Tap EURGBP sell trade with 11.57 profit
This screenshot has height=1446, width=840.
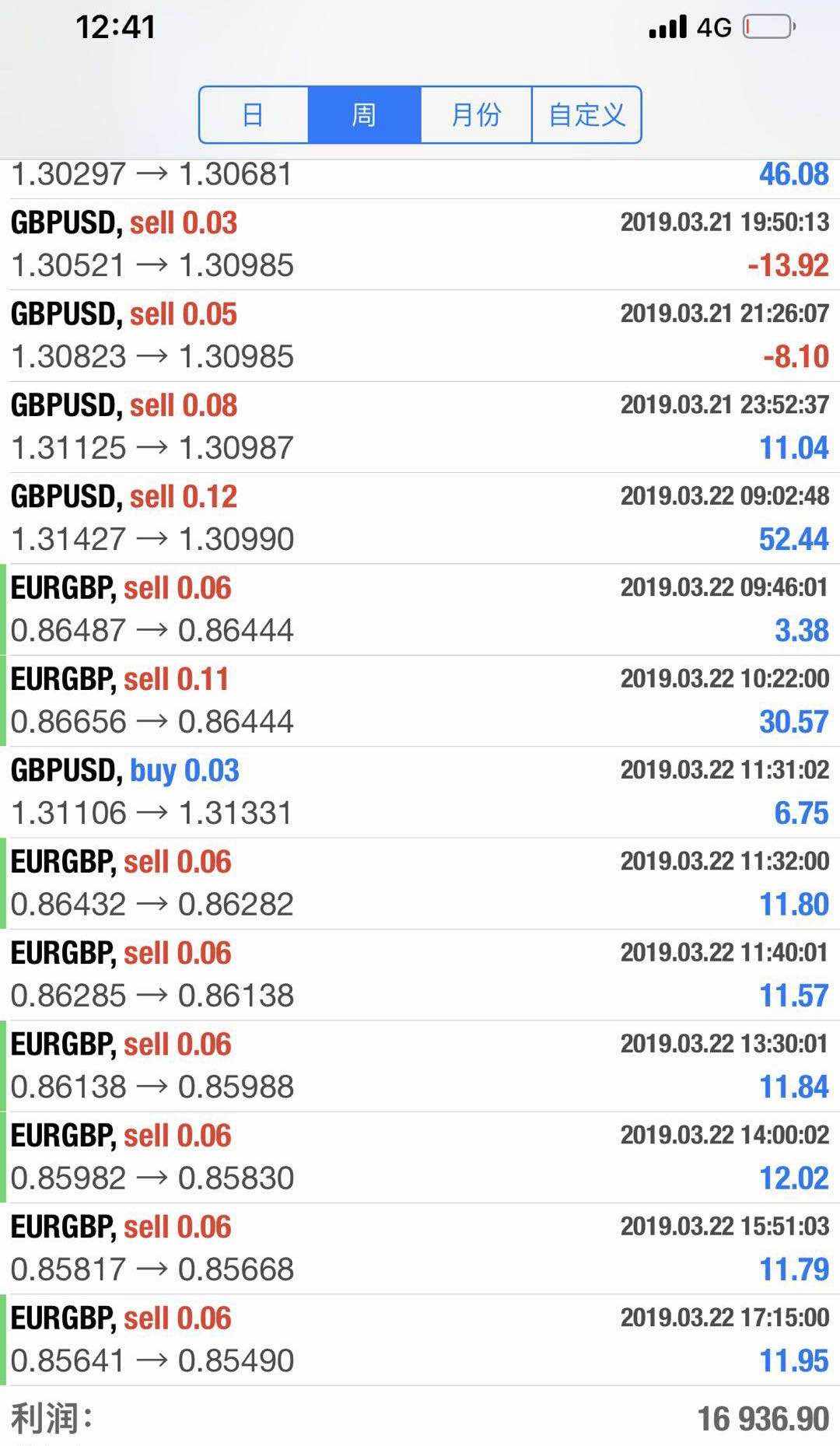tap(420, 974)
